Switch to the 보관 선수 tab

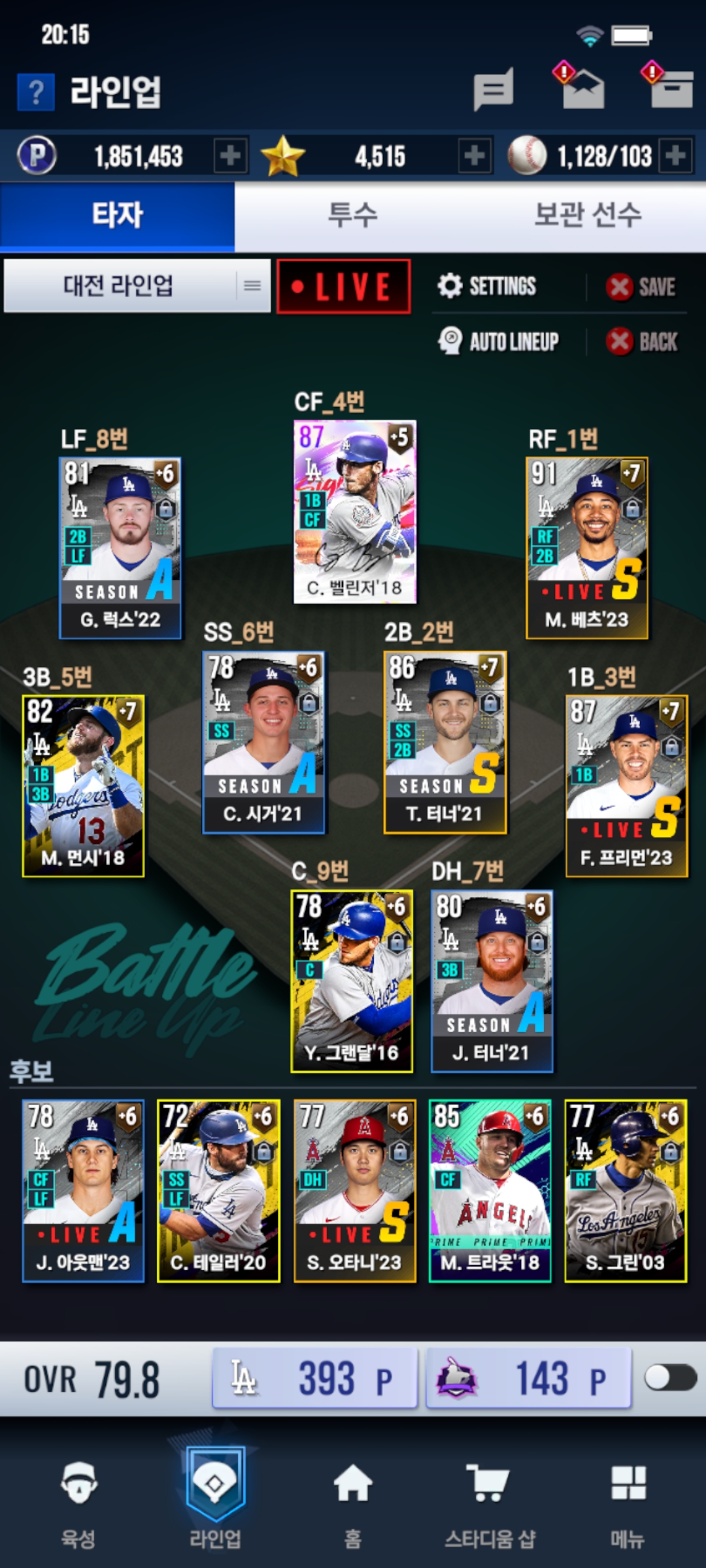[x=588, y=216]
